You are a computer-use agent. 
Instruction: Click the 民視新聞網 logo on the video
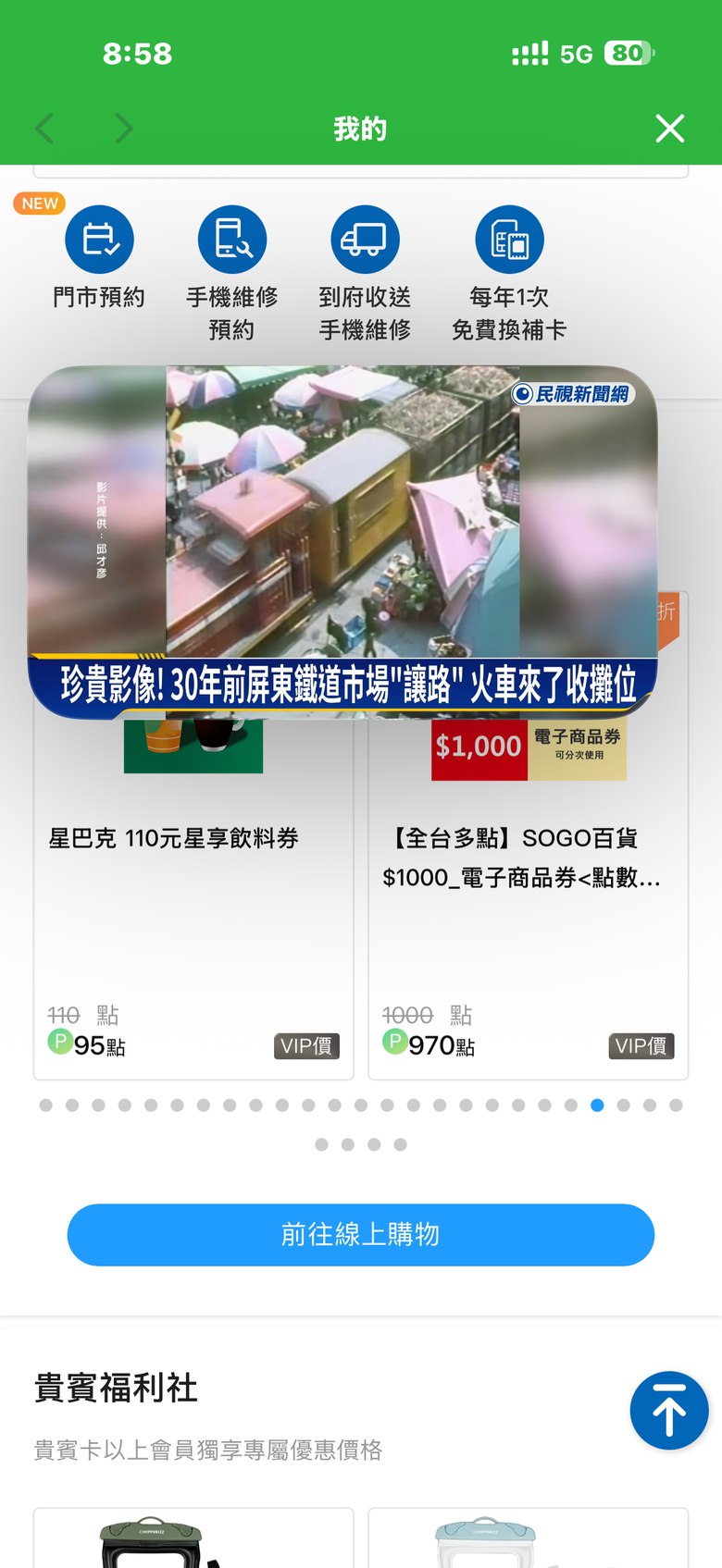pyautogui.click(x=575, y=393)
